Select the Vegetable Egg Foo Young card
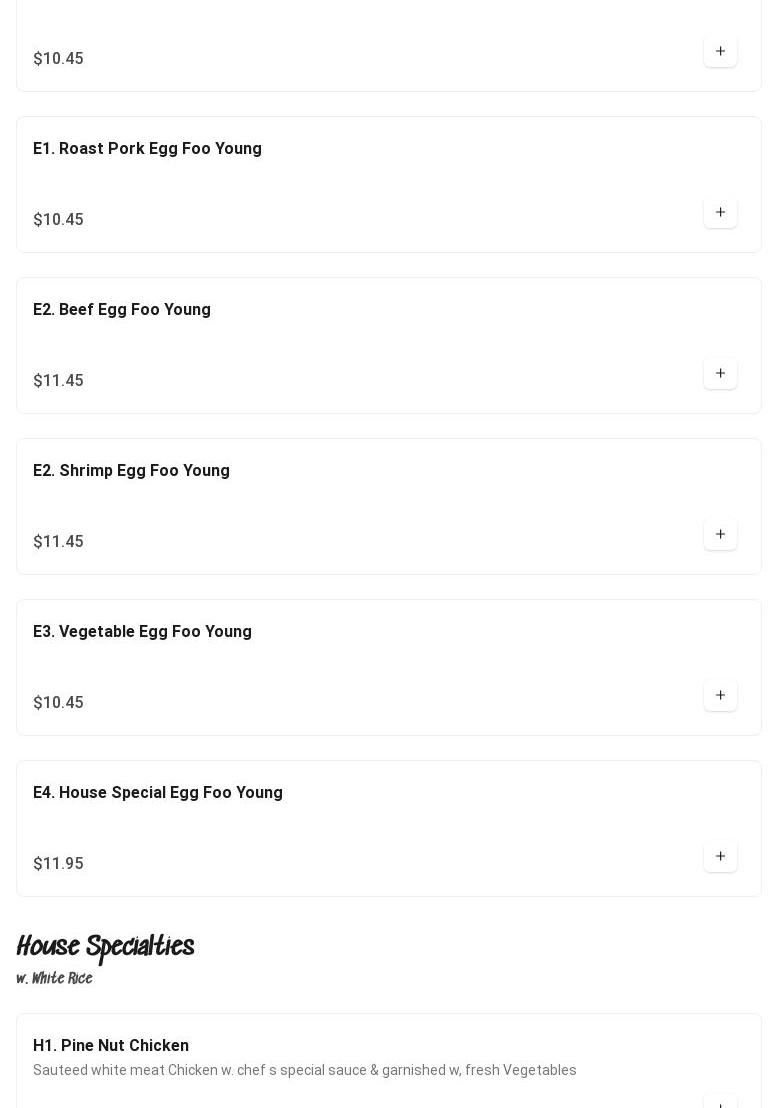 (142, 632)
